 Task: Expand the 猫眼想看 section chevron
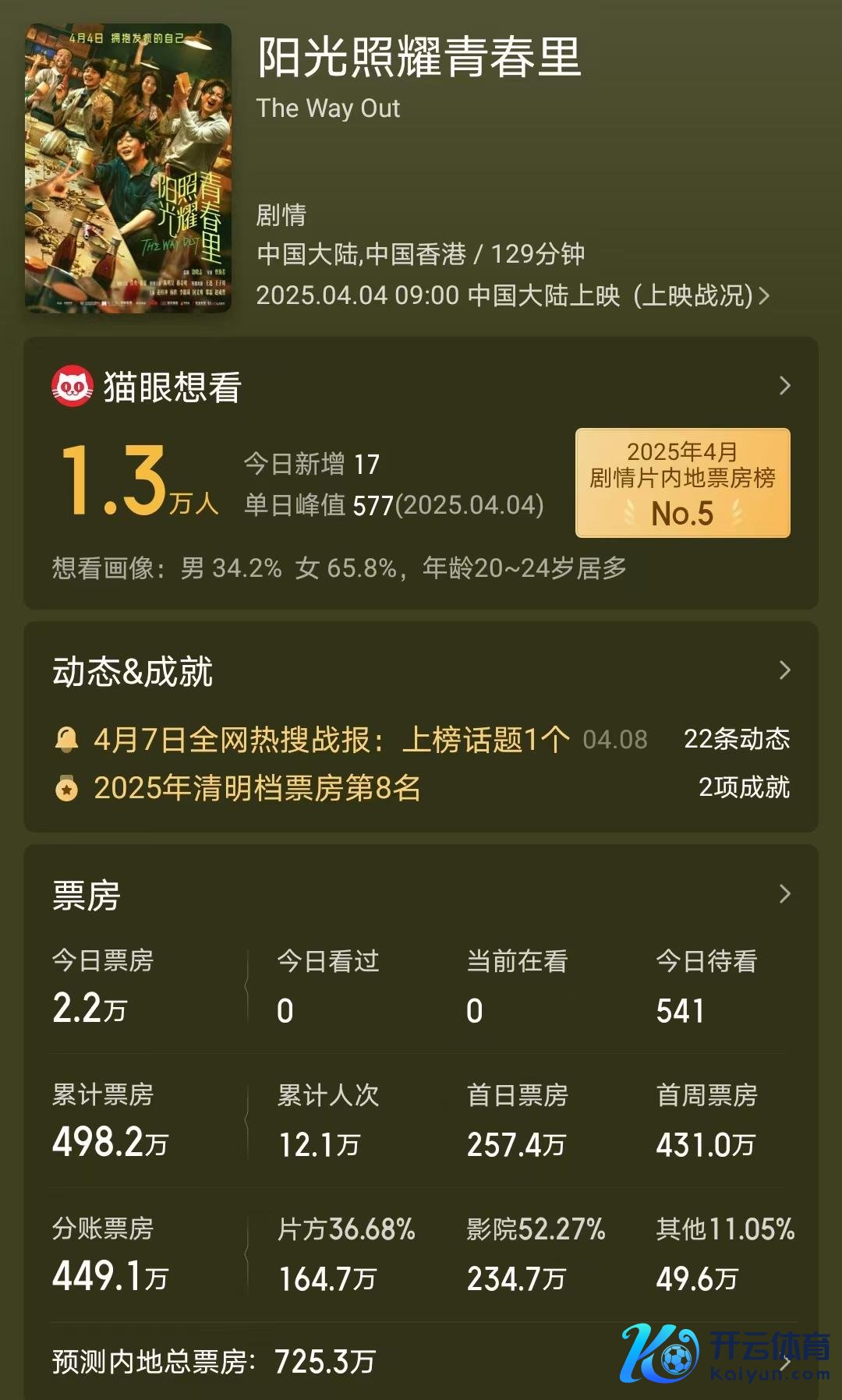784,386
